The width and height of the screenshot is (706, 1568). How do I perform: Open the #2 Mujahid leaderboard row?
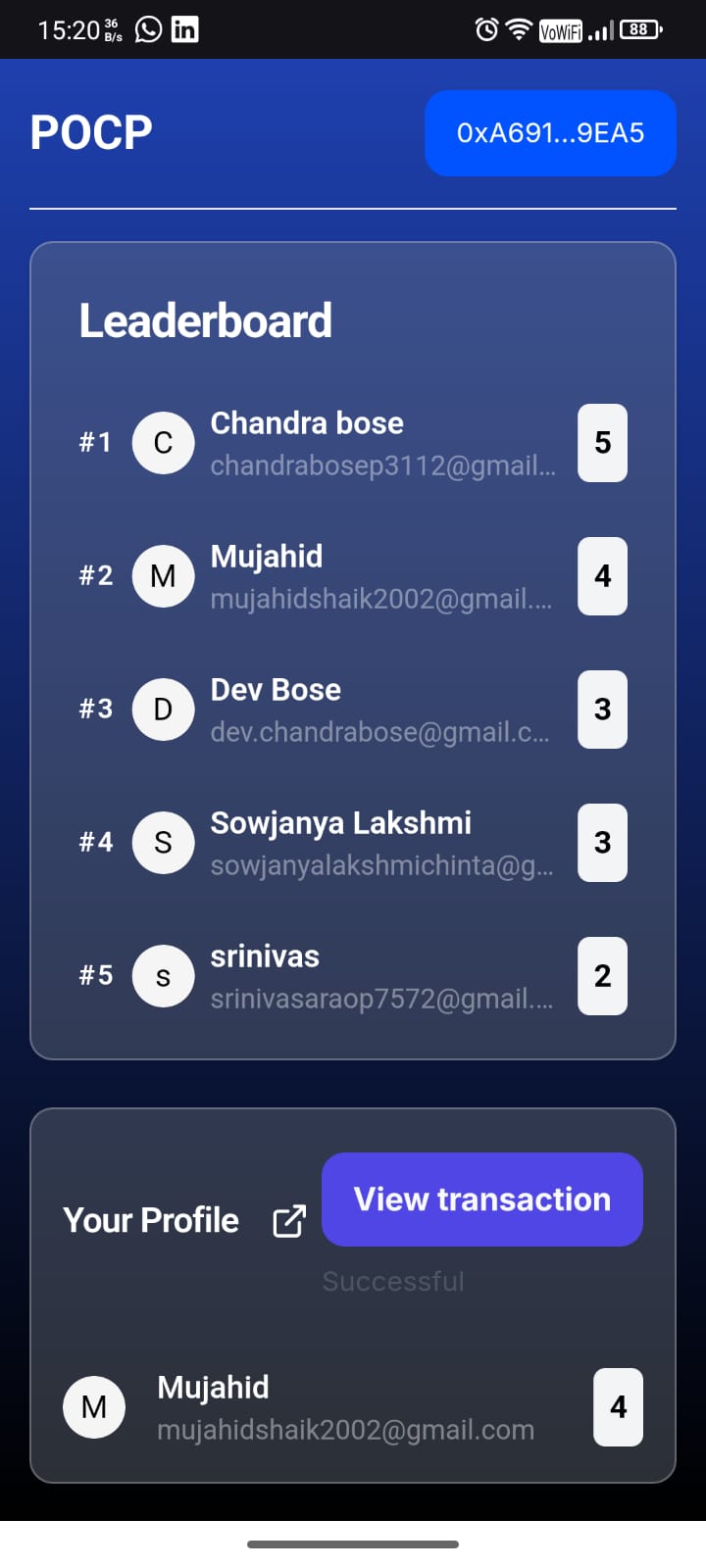click(x=353, y=576)
